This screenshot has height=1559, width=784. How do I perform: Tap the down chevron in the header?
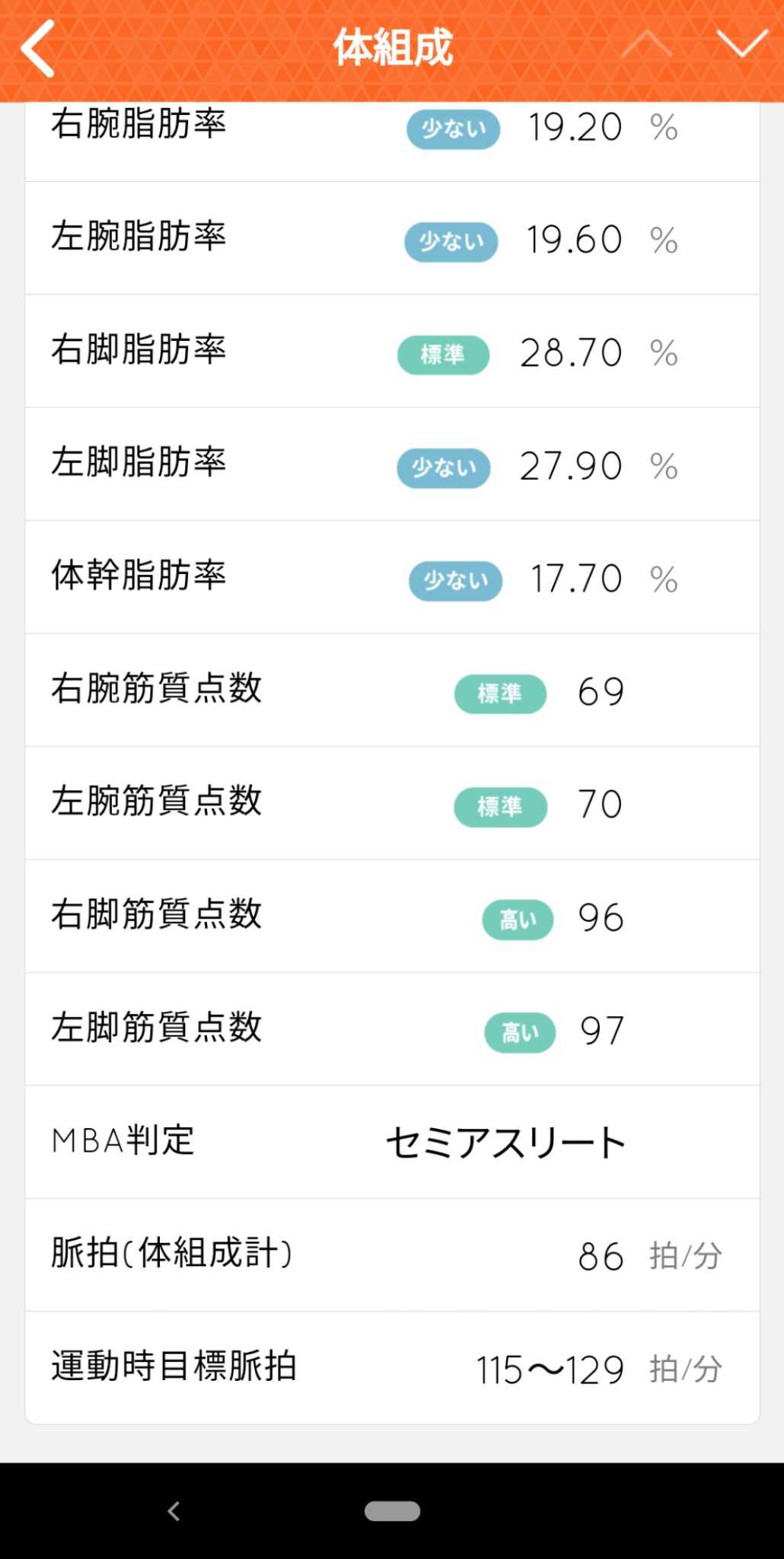point(741,44)
